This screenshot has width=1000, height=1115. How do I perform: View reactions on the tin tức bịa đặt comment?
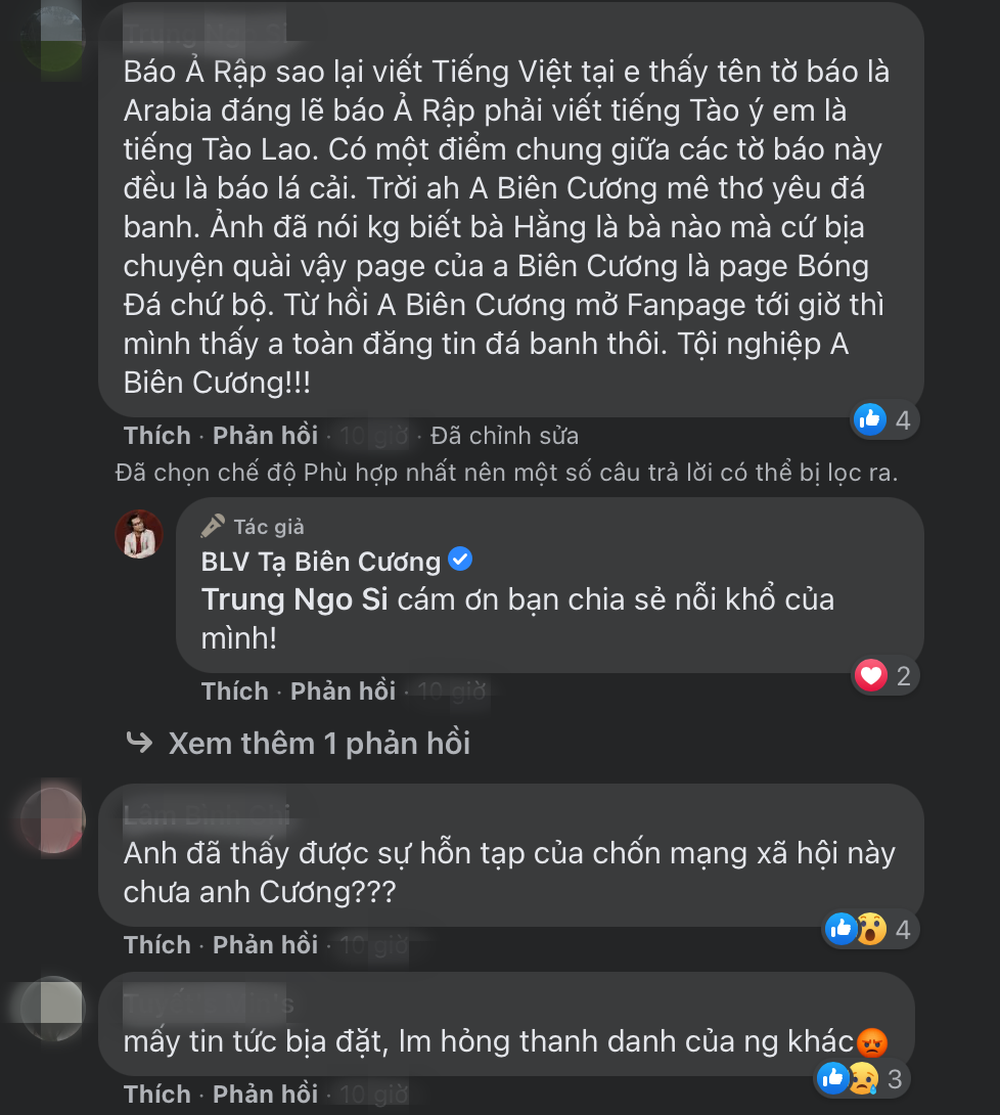(x=860, y=1079)
